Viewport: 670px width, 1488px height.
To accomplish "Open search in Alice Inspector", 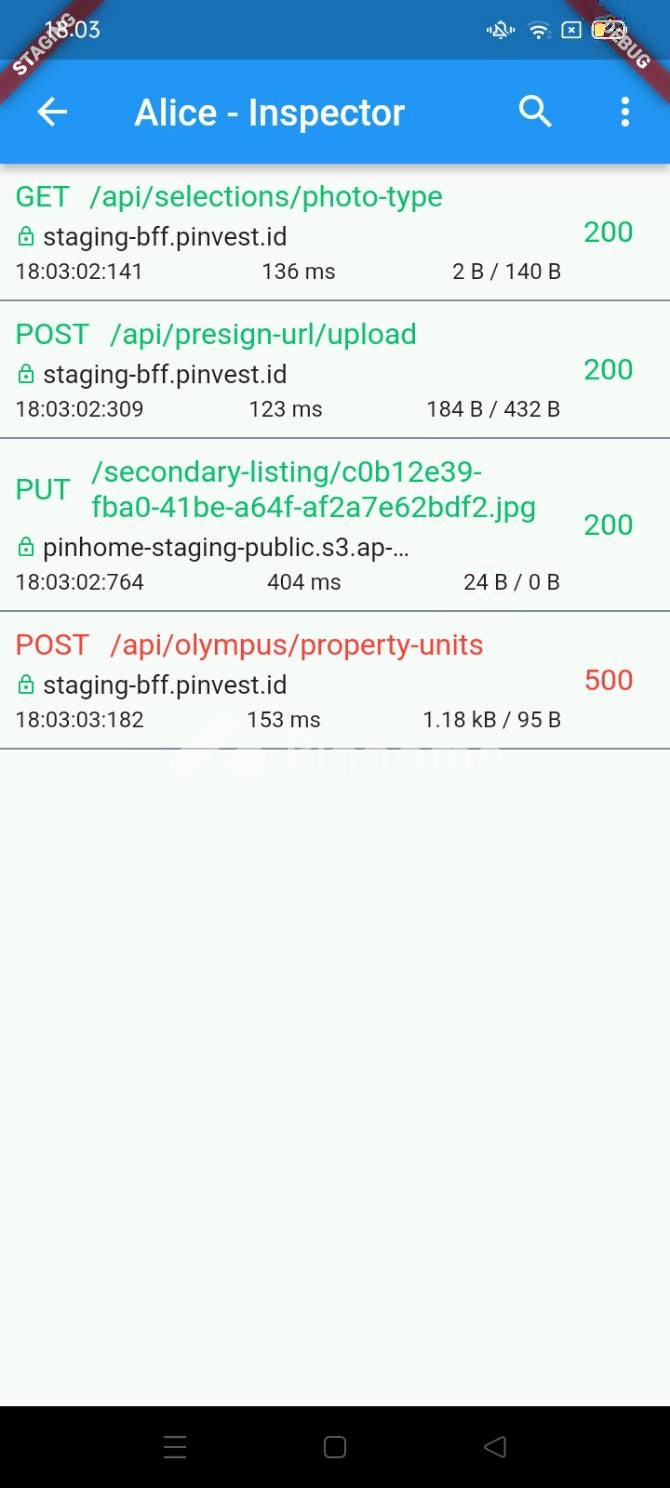I will pos(535,112).
